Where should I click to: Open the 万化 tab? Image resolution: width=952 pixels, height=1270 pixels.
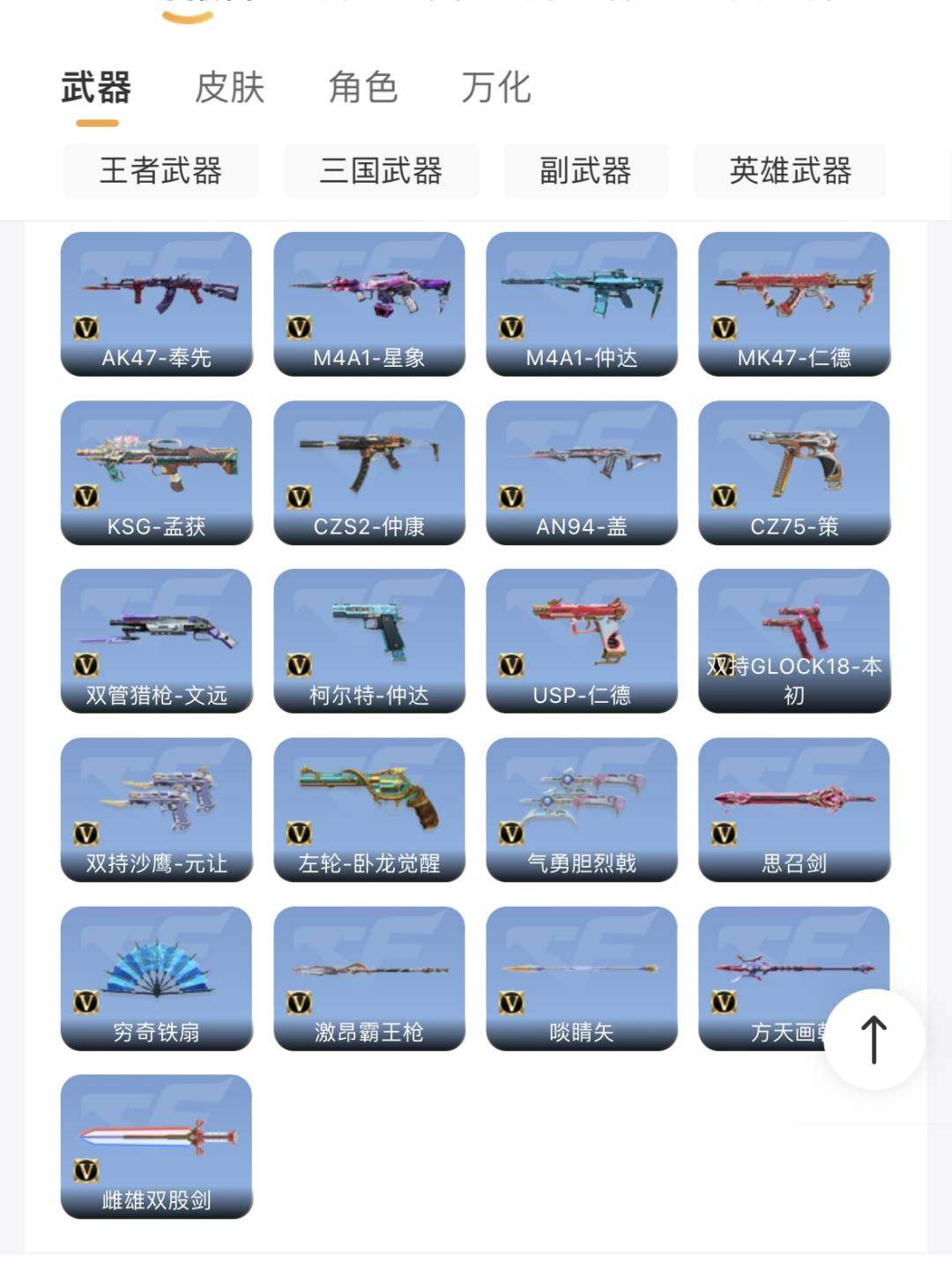pos(495,88)
